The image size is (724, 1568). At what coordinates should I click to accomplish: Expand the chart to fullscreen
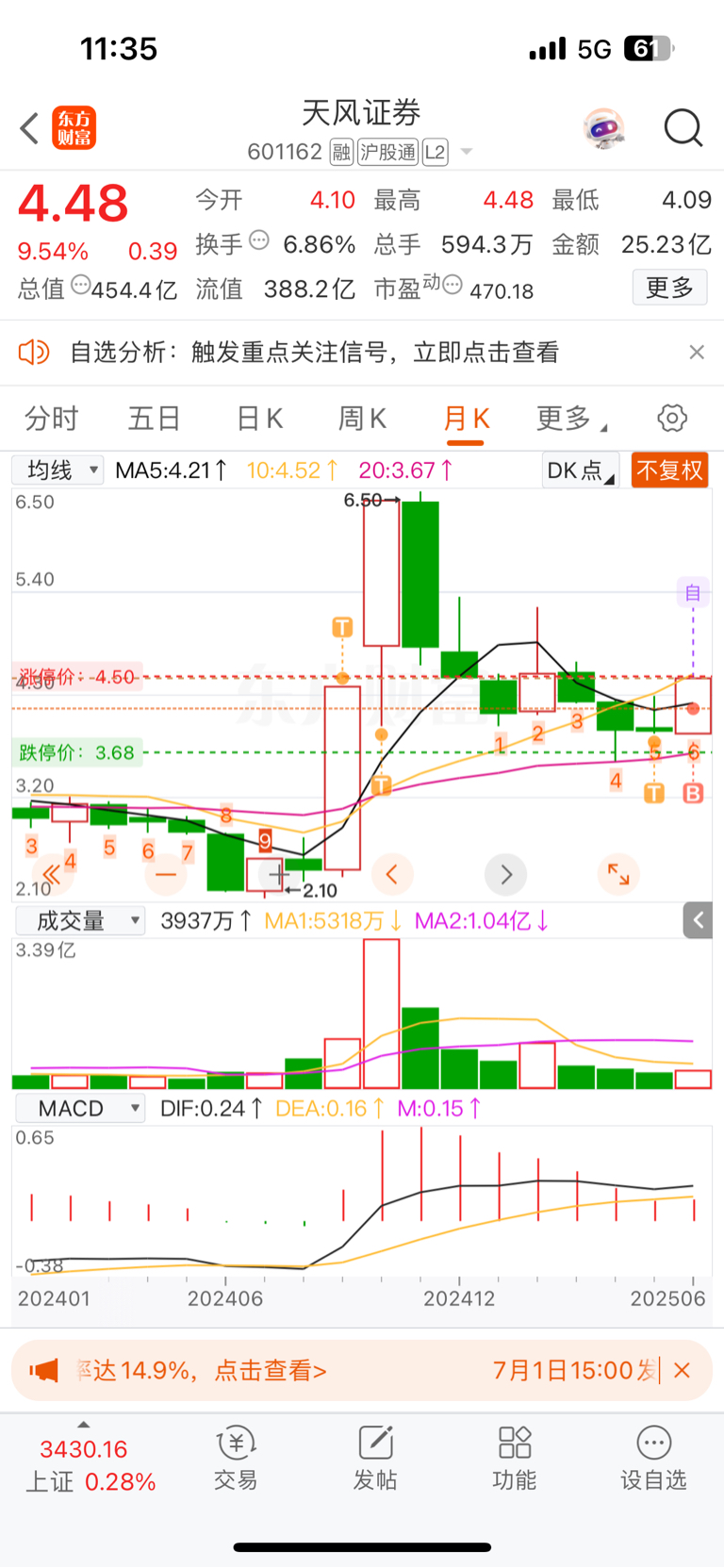[x=618, y=874]
